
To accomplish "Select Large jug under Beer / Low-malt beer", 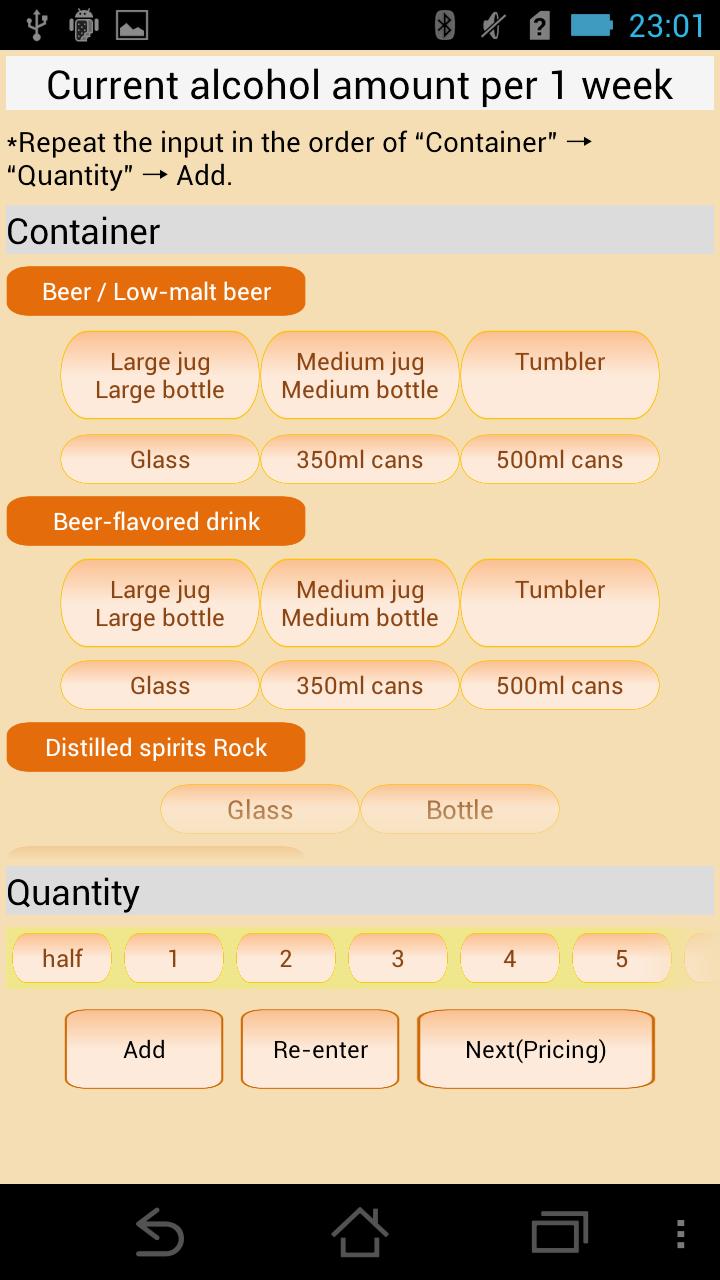I will point(160,375).
